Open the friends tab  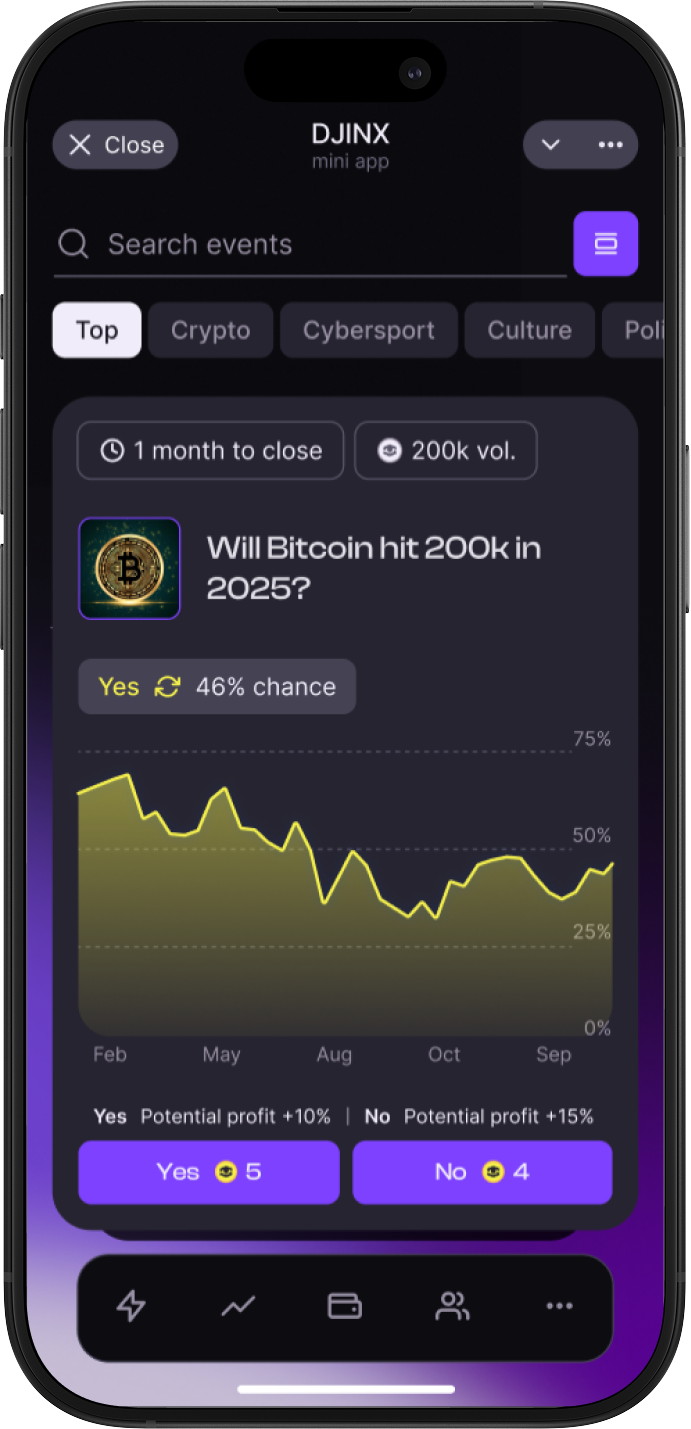coord(452,1306)
